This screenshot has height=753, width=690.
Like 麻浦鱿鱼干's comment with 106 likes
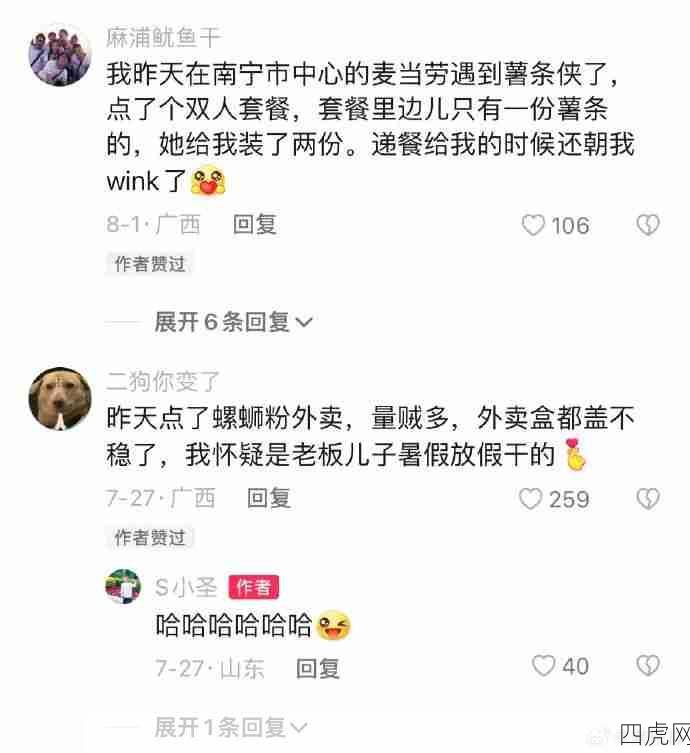click(536, 225)
